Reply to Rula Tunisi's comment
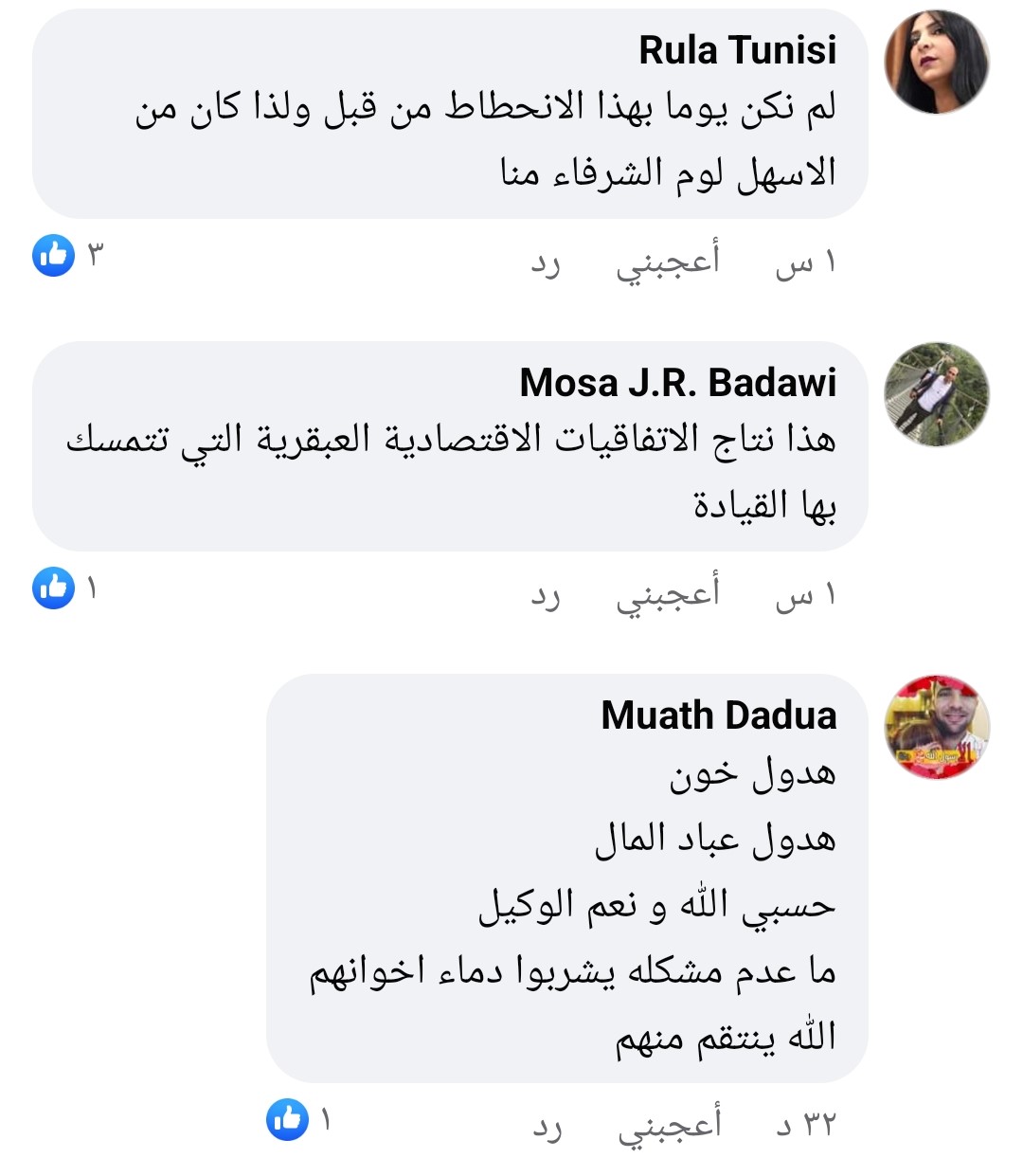Viewport: 1023px width, 1176px height. 546,262
